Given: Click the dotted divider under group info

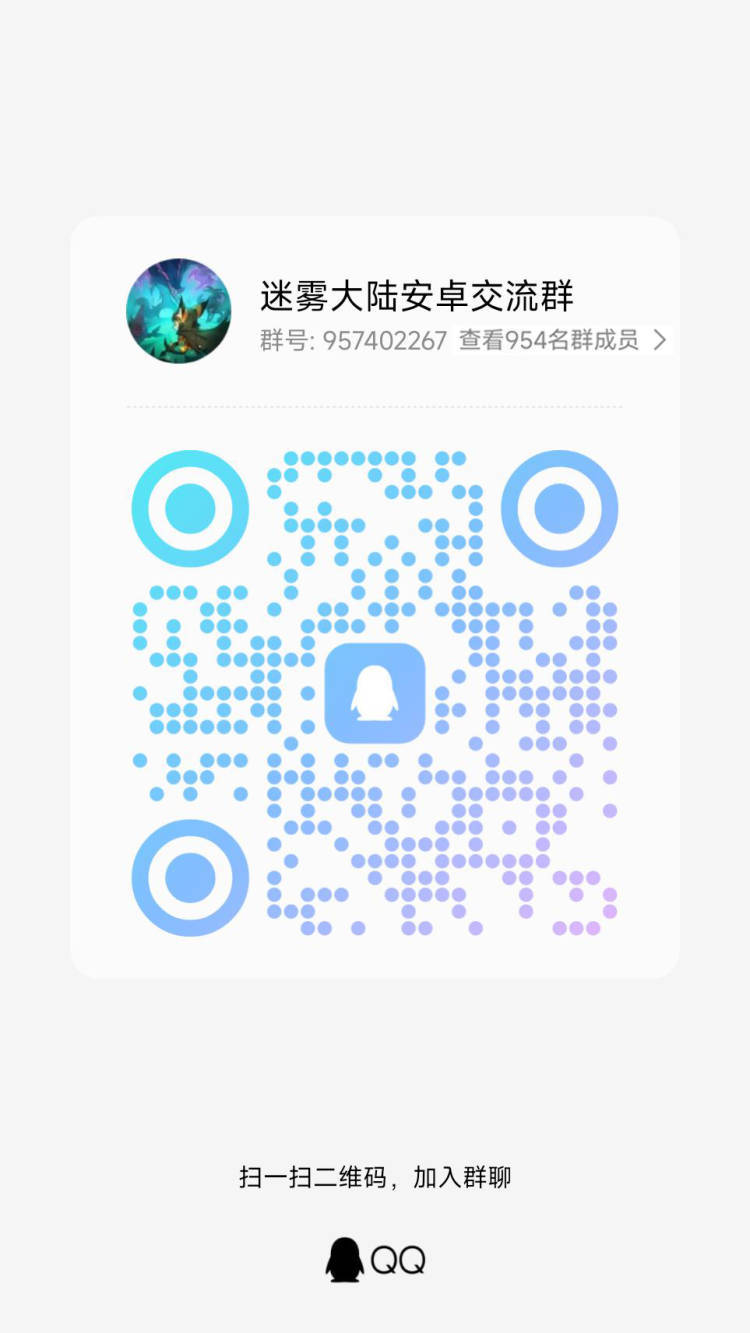Looking at the screenshot, I should coord(375,405).
